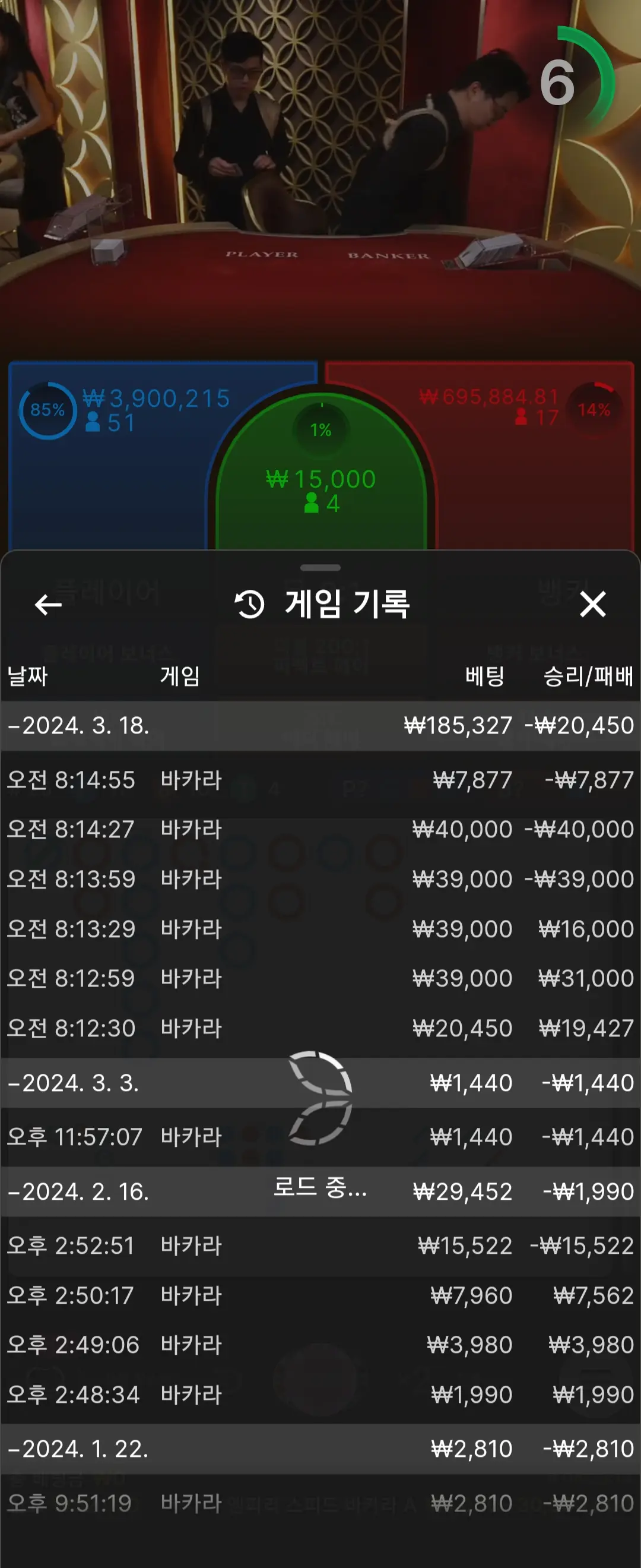Tap the drag handle atop the history sheet
The width and height of the screenshot is (641, 1568).
pyautogui.click(x=320, y=568)
